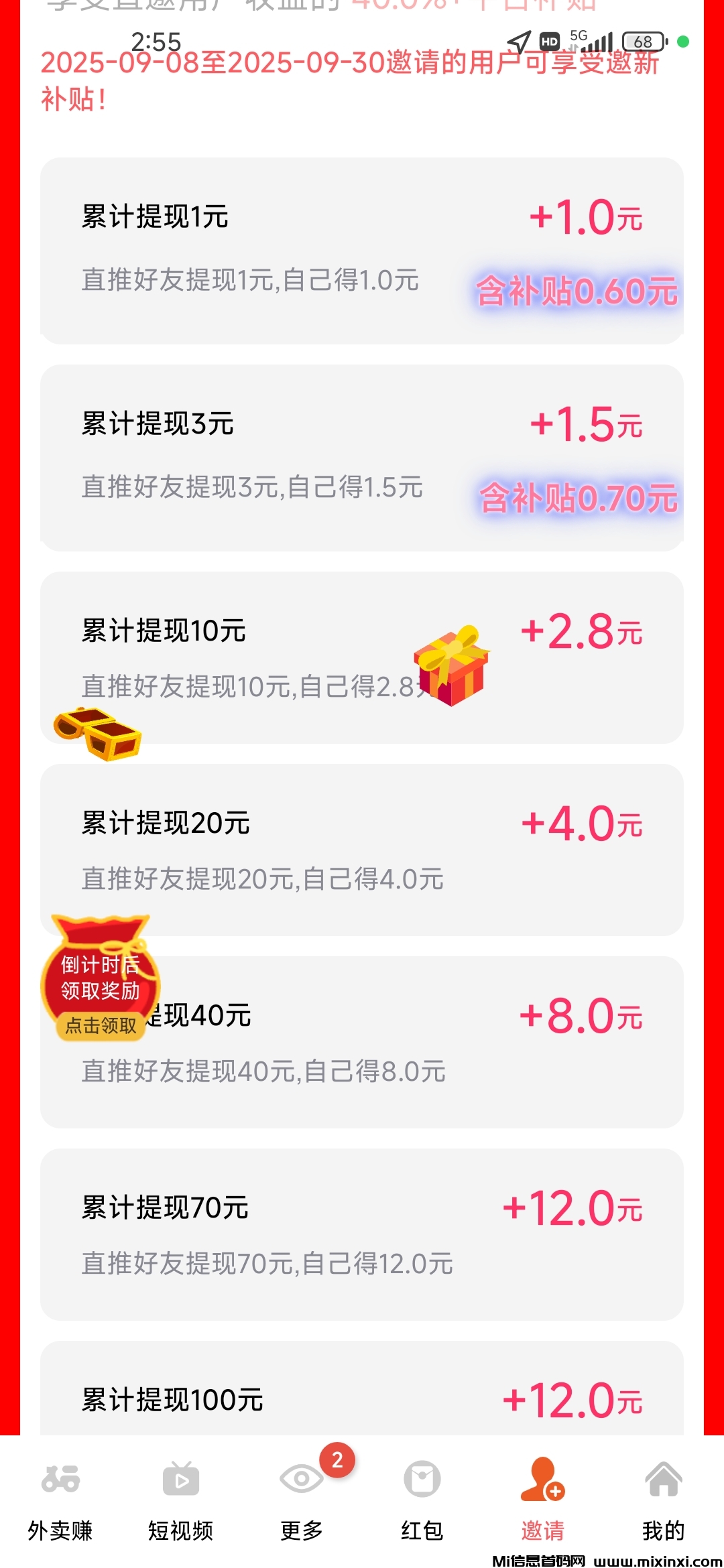Image resolution: width=724 pixels, height=1568 pixels.
Task: Open the golden treasure chest
Action: point(98,732)
